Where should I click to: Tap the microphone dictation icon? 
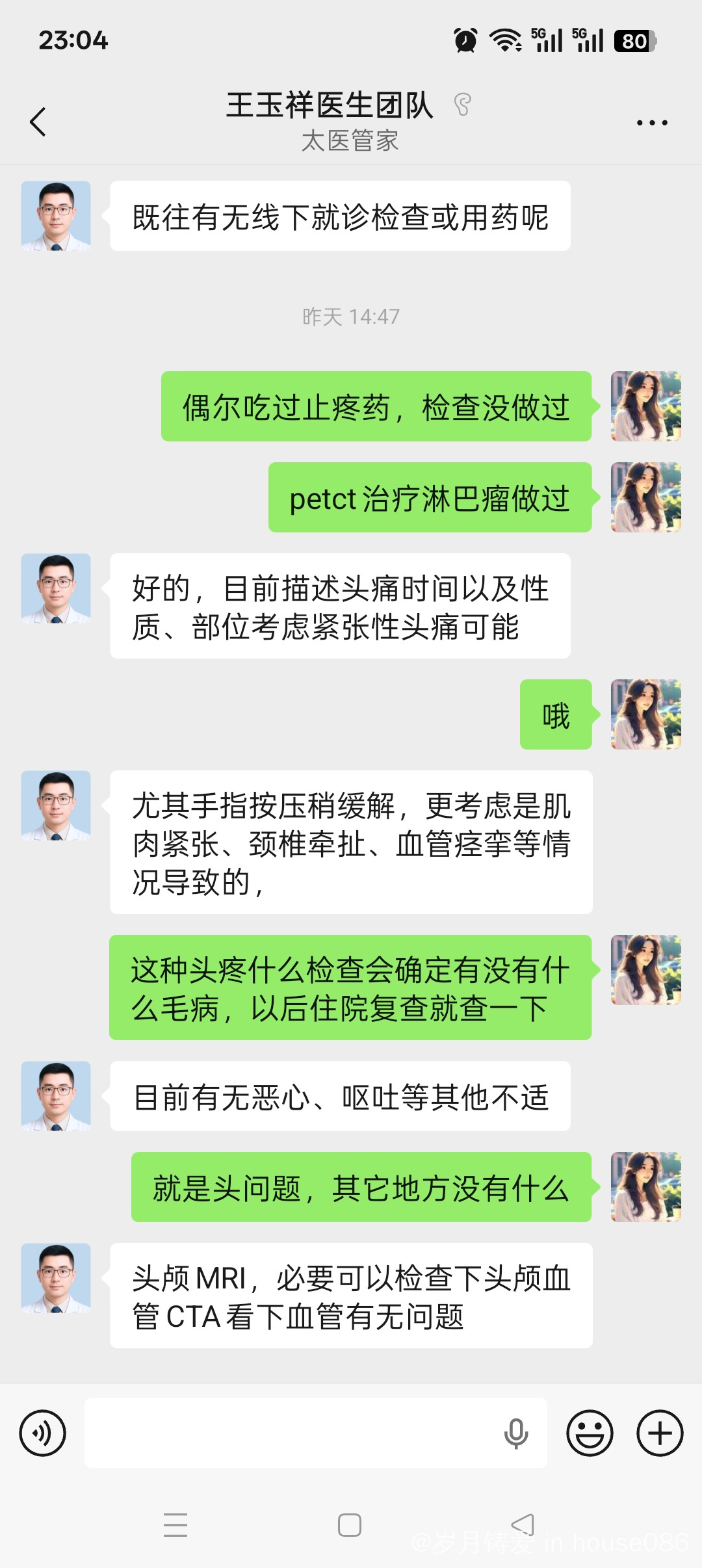click(516, 1433)
